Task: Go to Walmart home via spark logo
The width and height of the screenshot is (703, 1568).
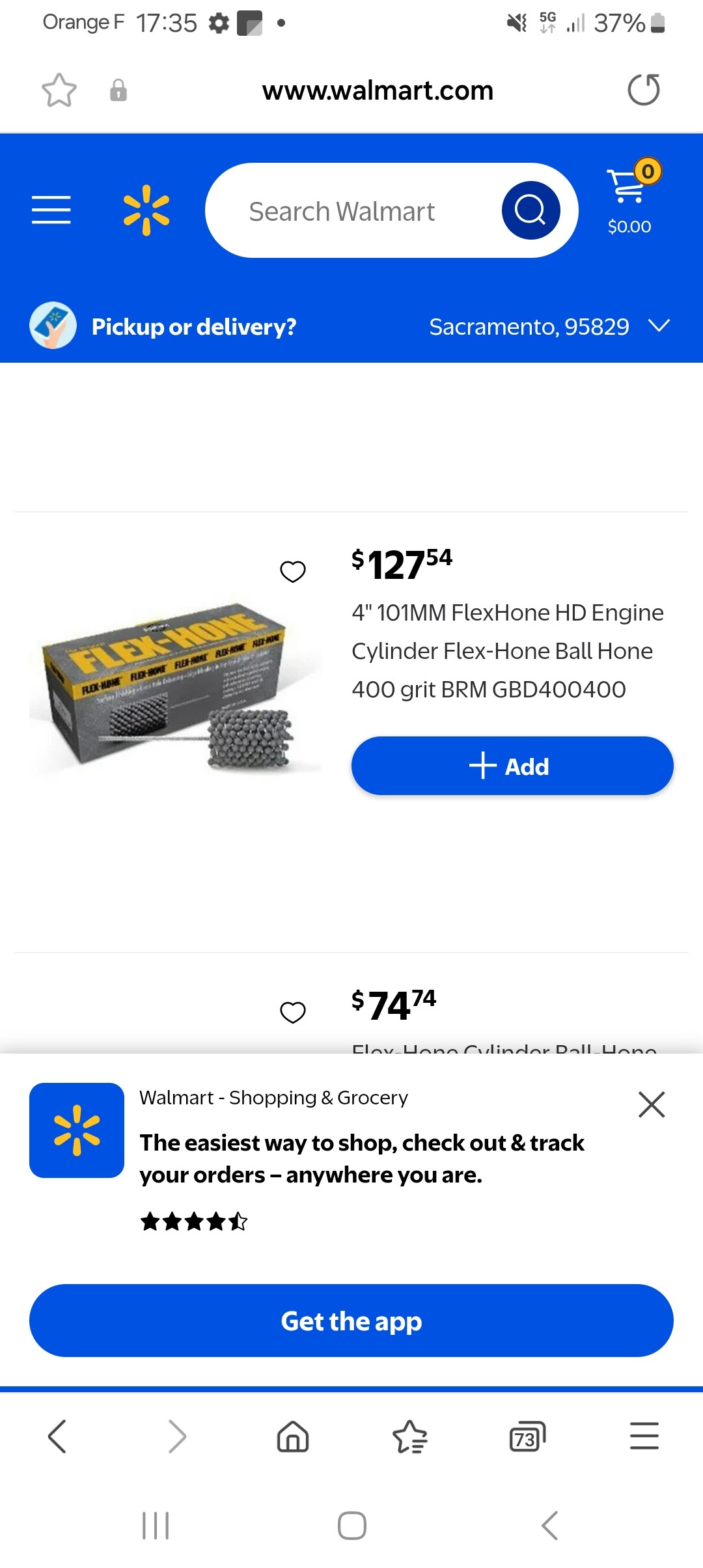Action: [x=146, y=210]
